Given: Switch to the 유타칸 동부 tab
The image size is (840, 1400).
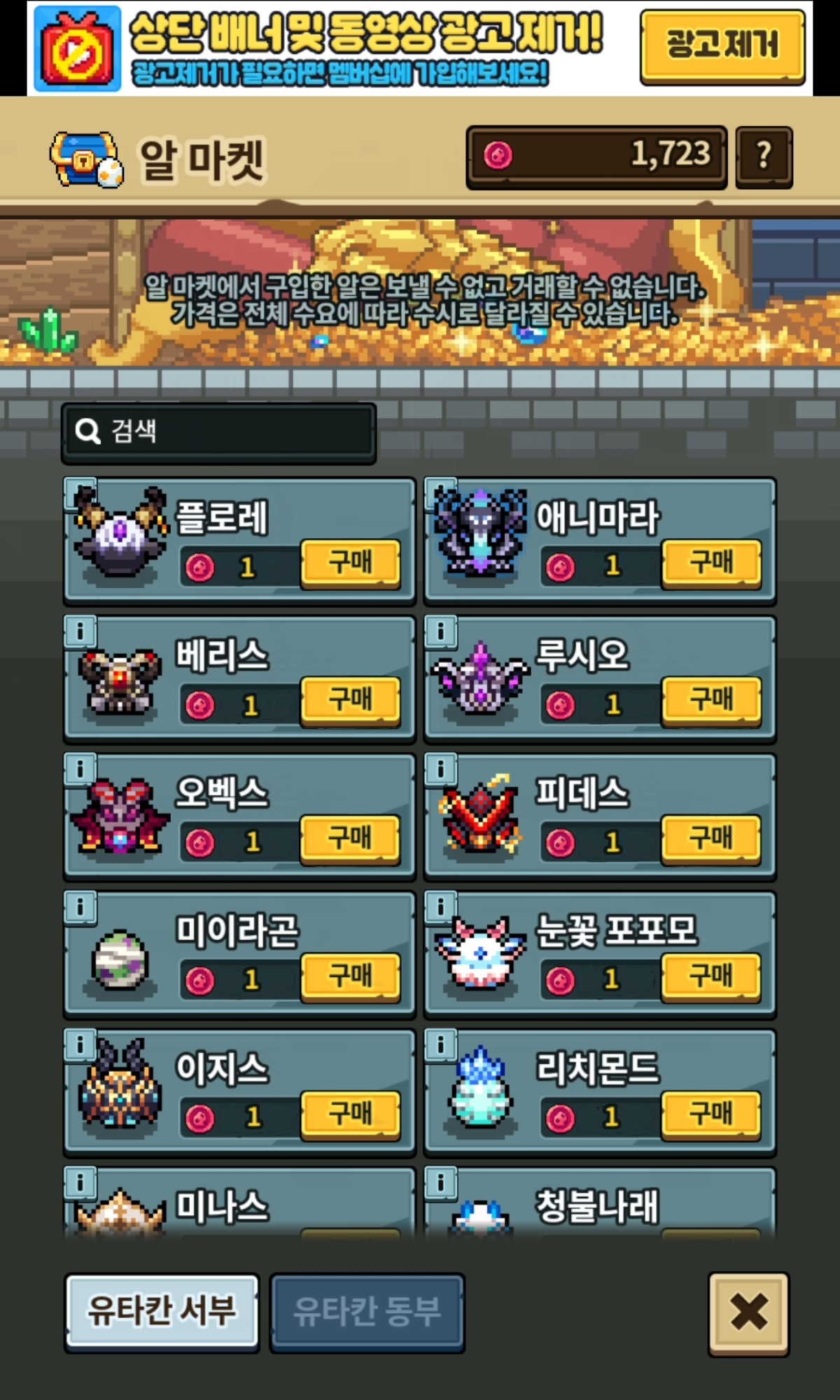Looking at the screenshot, I should (367, 1312).
